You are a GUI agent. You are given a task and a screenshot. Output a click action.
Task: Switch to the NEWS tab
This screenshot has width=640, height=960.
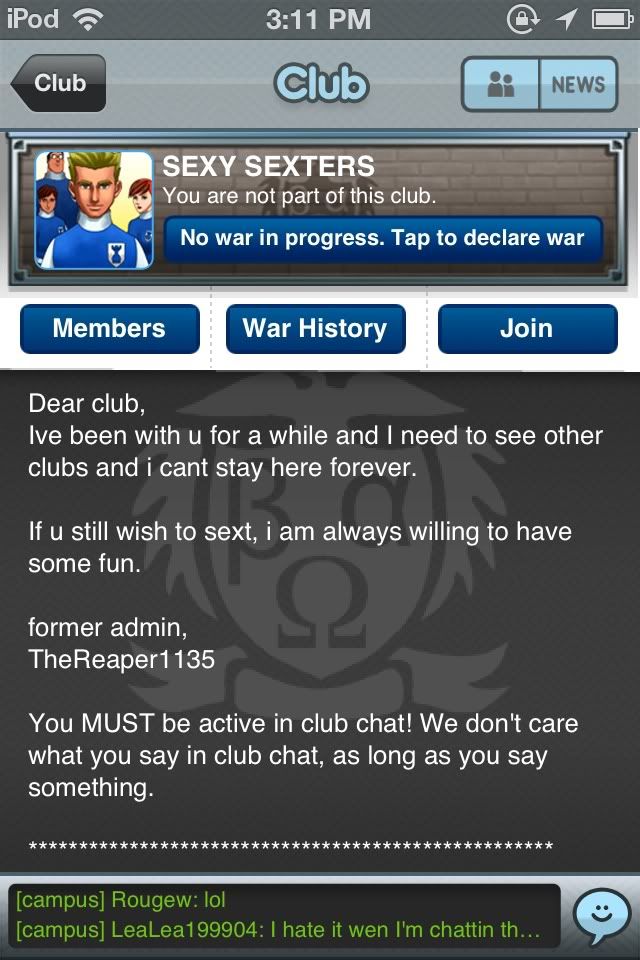coord(578,84)
